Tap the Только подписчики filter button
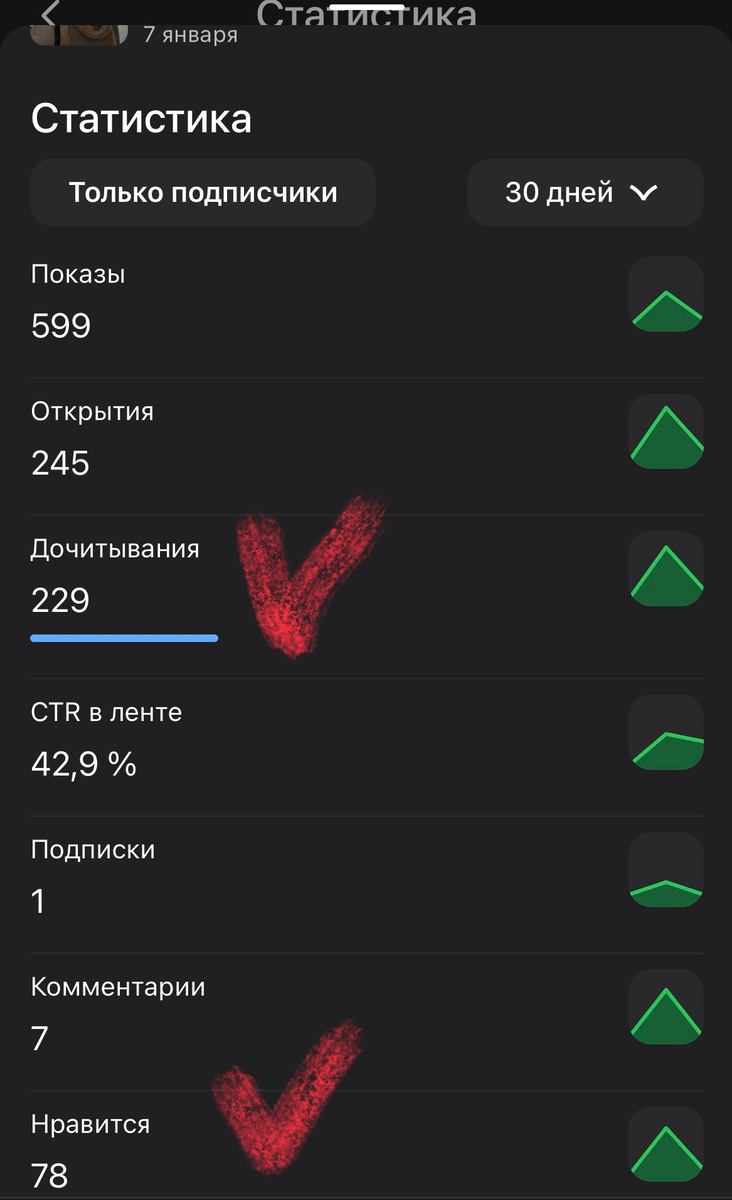 click(203, 192)
